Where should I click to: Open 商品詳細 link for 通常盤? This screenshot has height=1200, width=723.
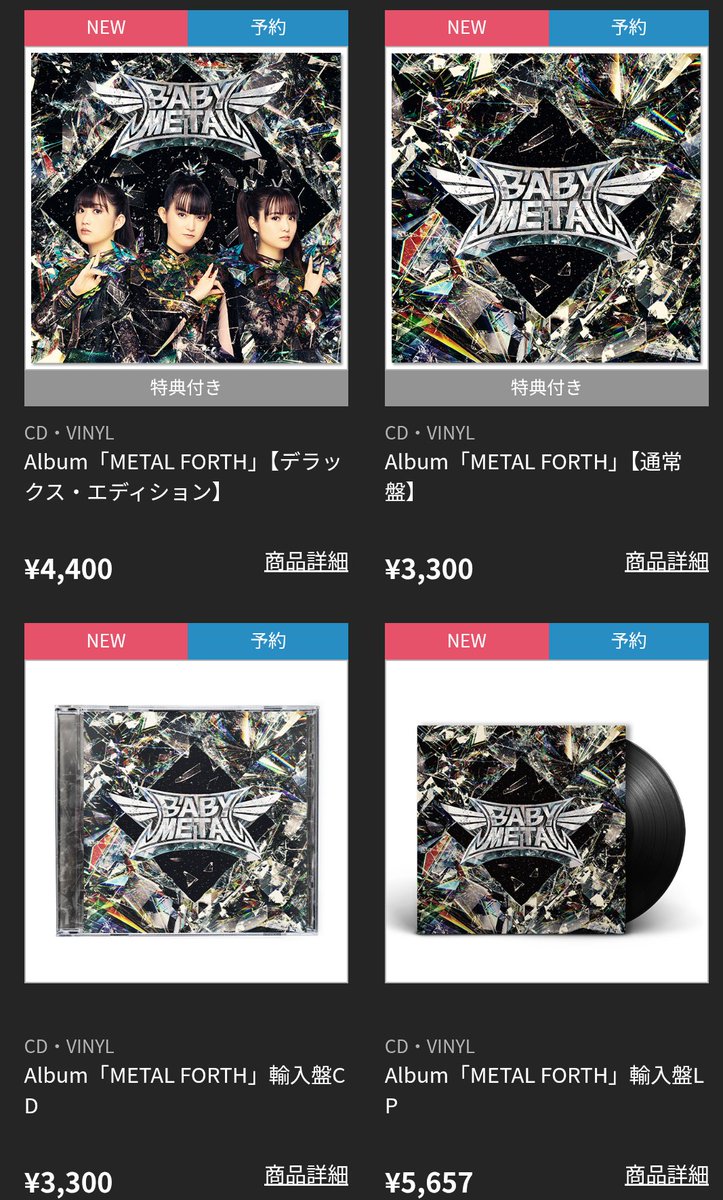(666, 561)
